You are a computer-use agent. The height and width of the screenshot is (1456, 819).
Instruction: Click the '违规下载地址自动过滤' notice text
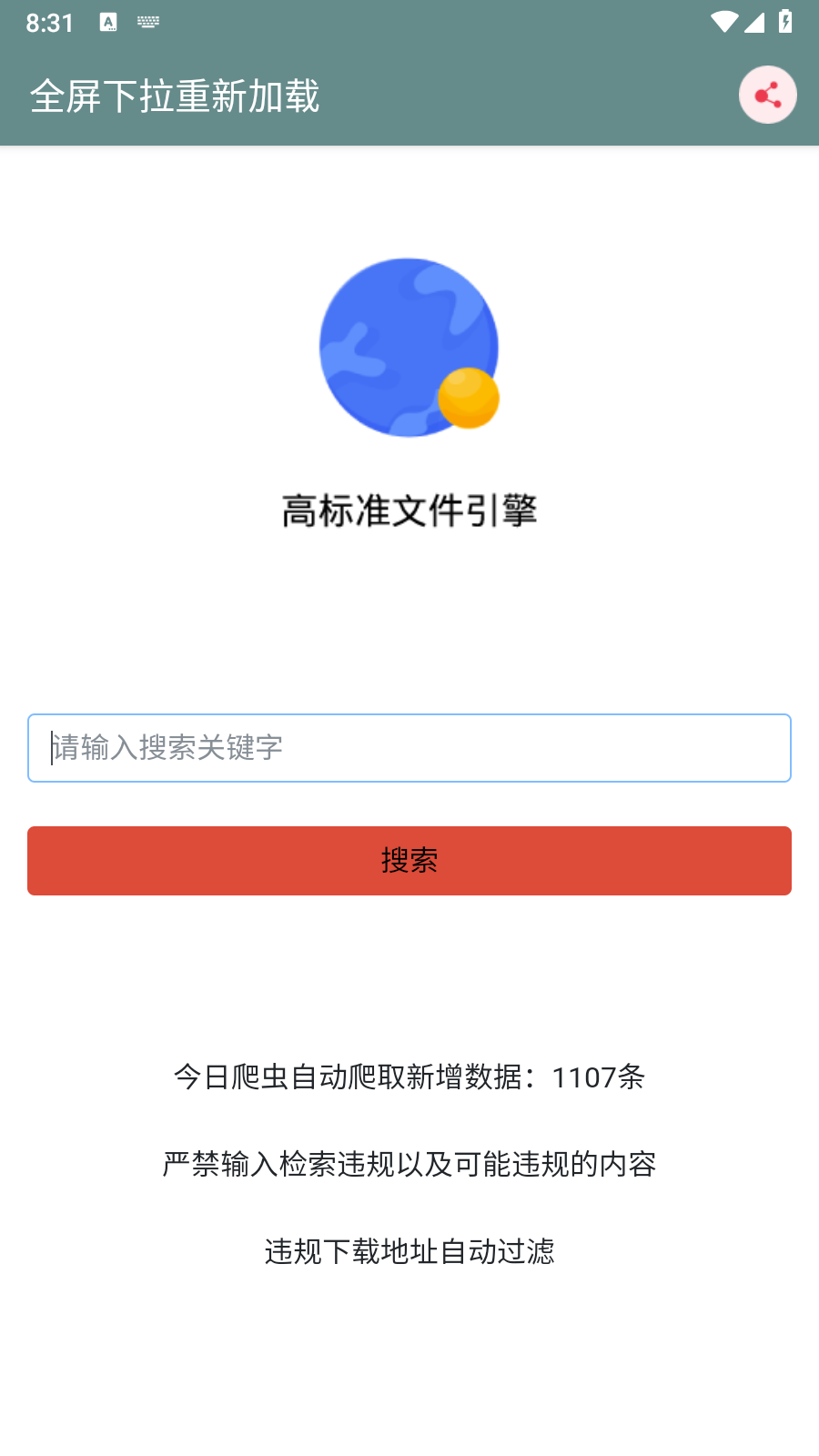(409, 1252)
